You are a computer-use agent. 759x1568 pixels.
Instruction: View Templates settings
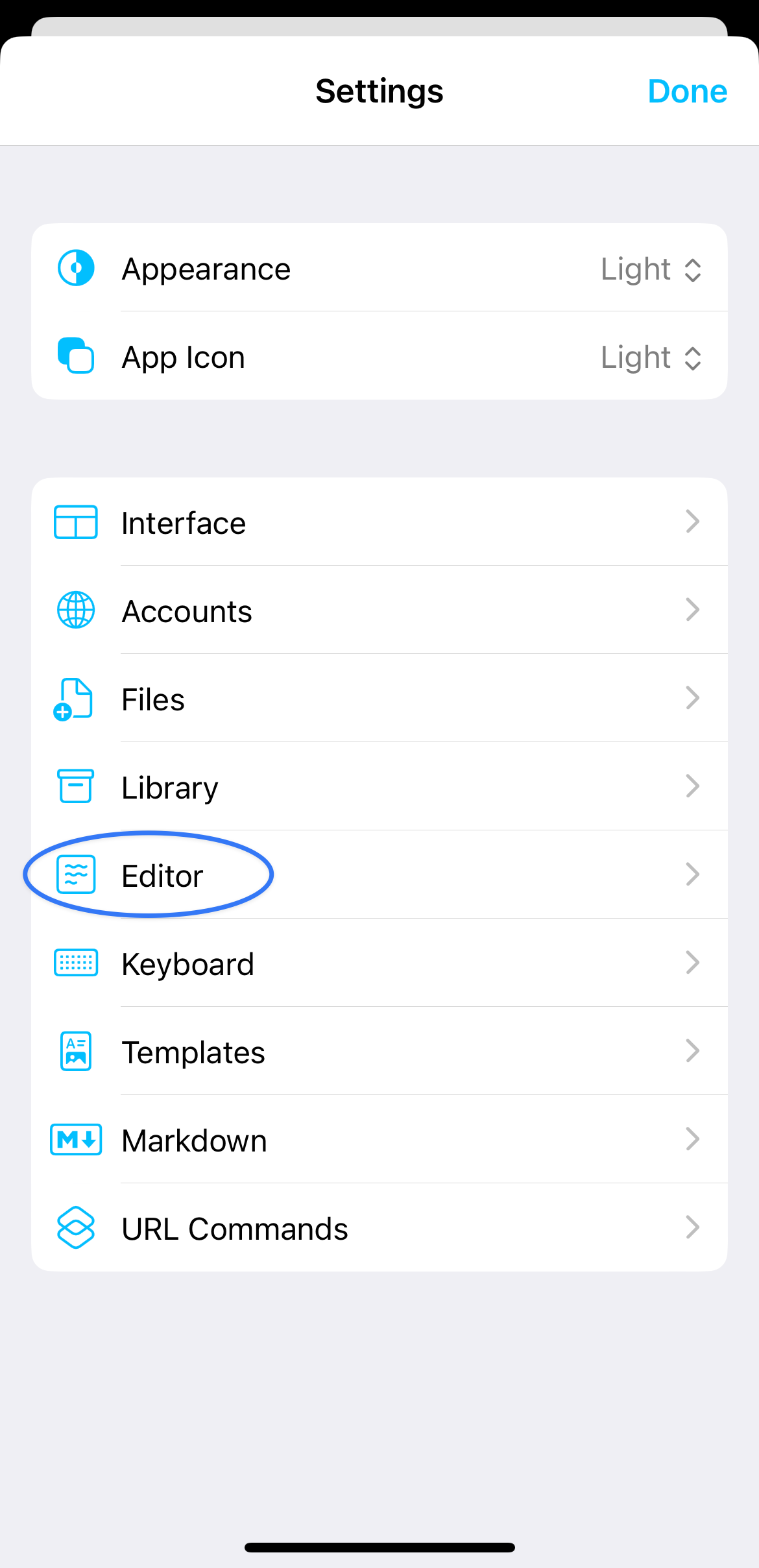click(379, 1052)
